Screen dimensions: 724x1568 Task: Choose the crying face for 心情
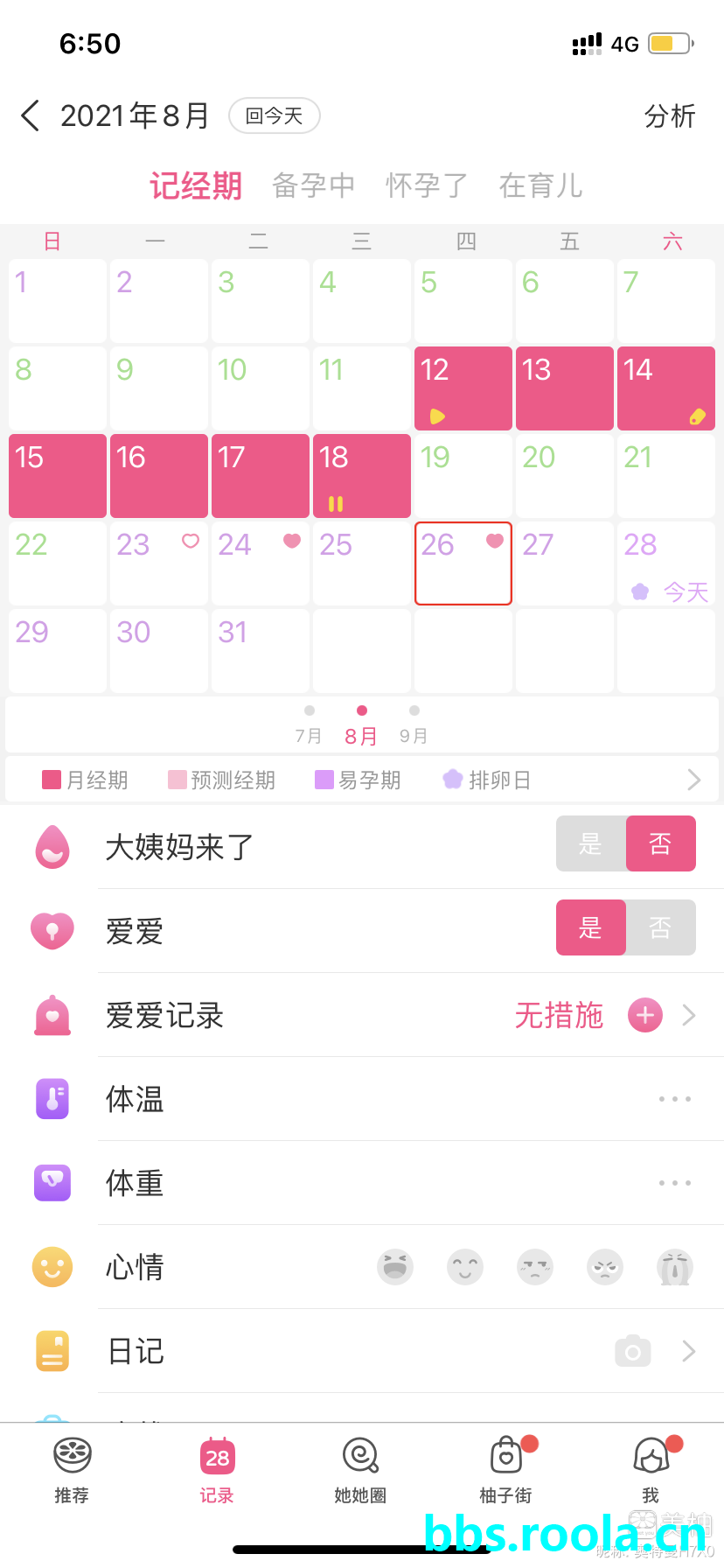tap(674, 1267)
